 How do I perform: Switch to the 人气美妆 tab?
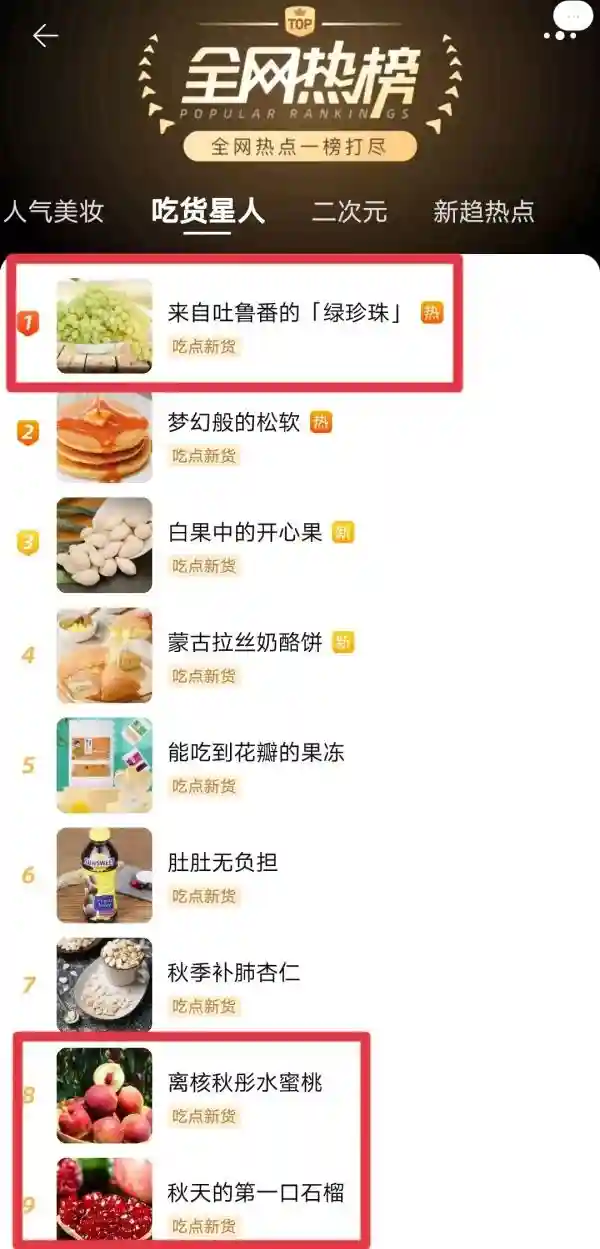coord(54,211)
